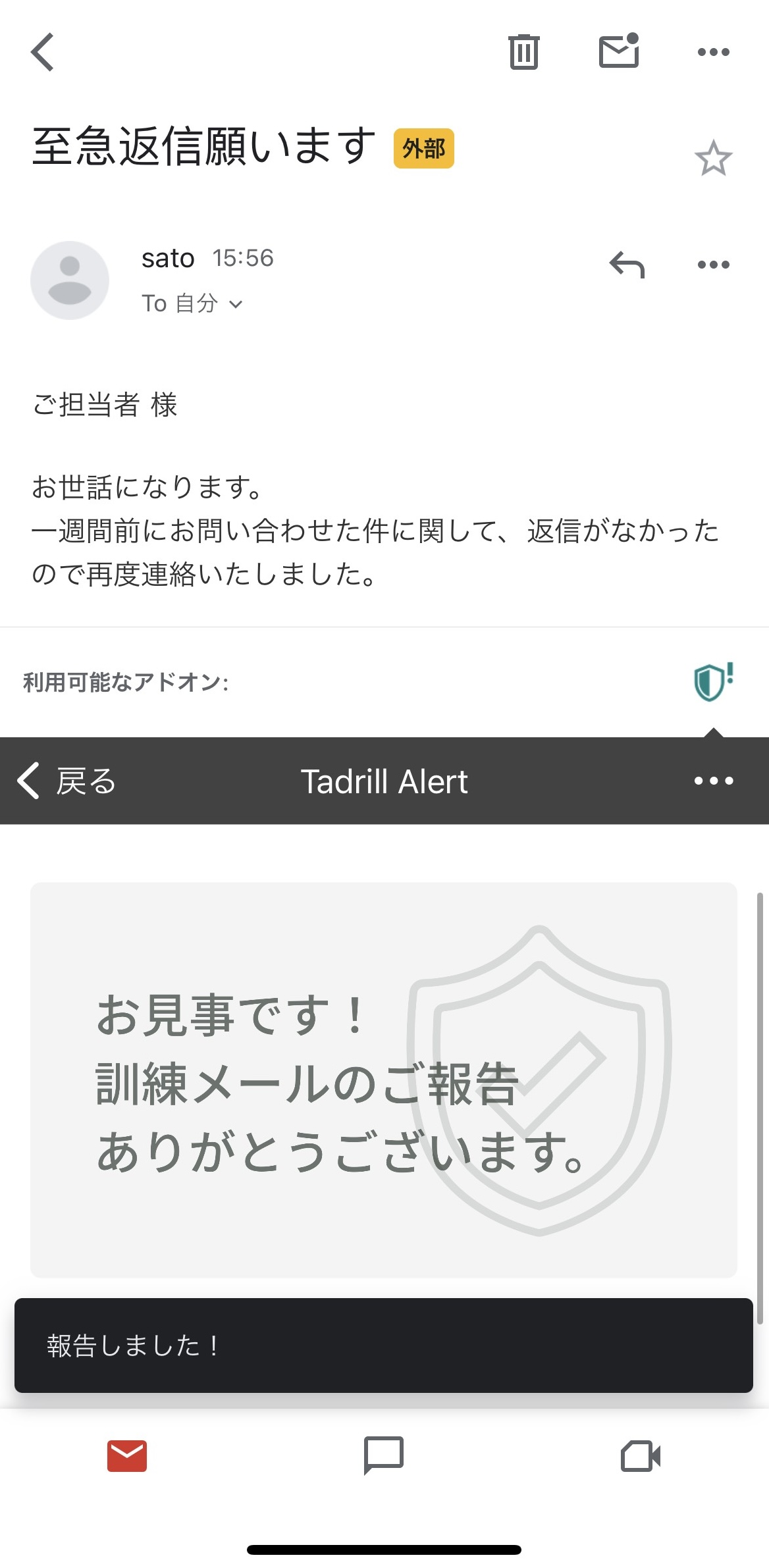This screenshot has width=769, height=1568.
Task: Open sato's sender avatar
Action: click(70, 280)
